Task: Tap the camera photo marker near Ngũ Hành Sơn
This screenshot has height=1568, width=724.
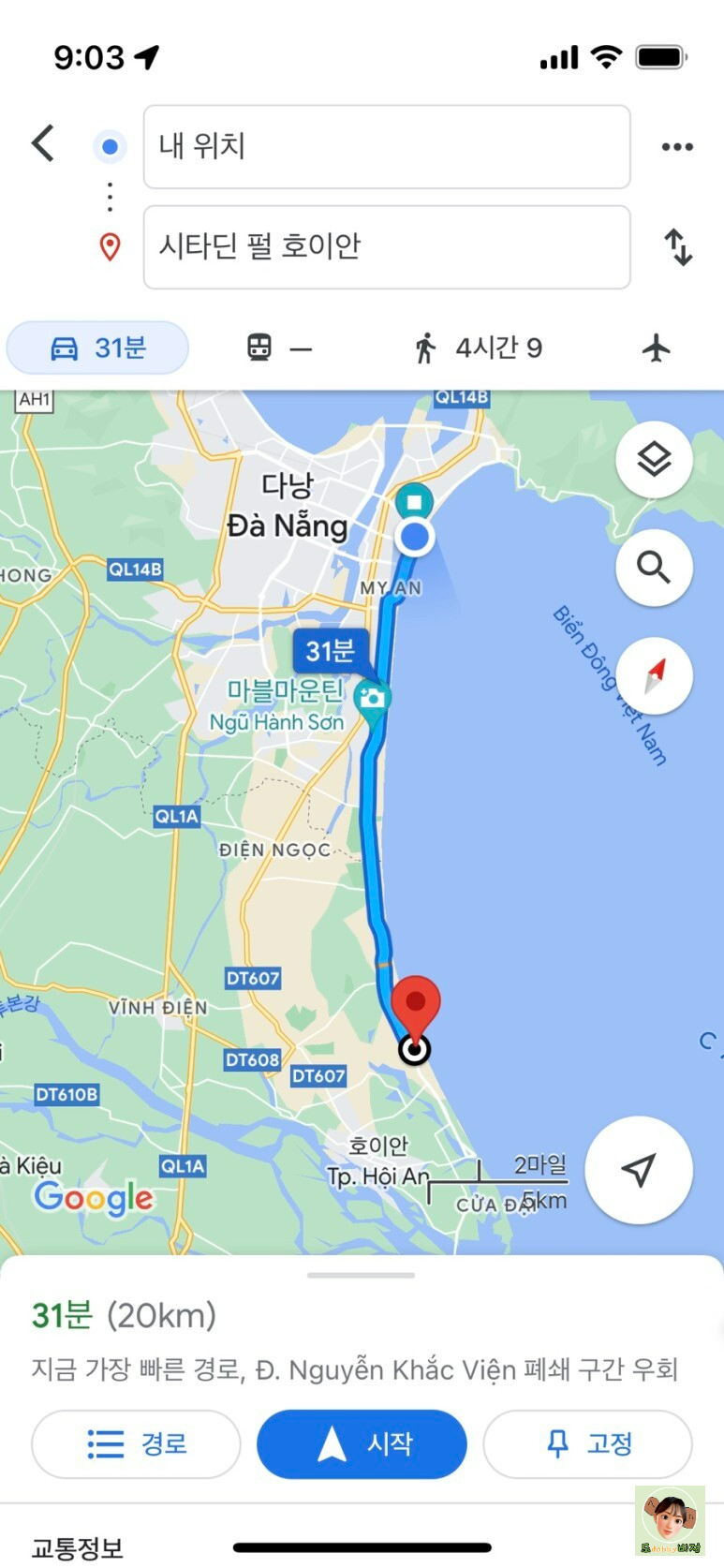Action: [373, 697]
